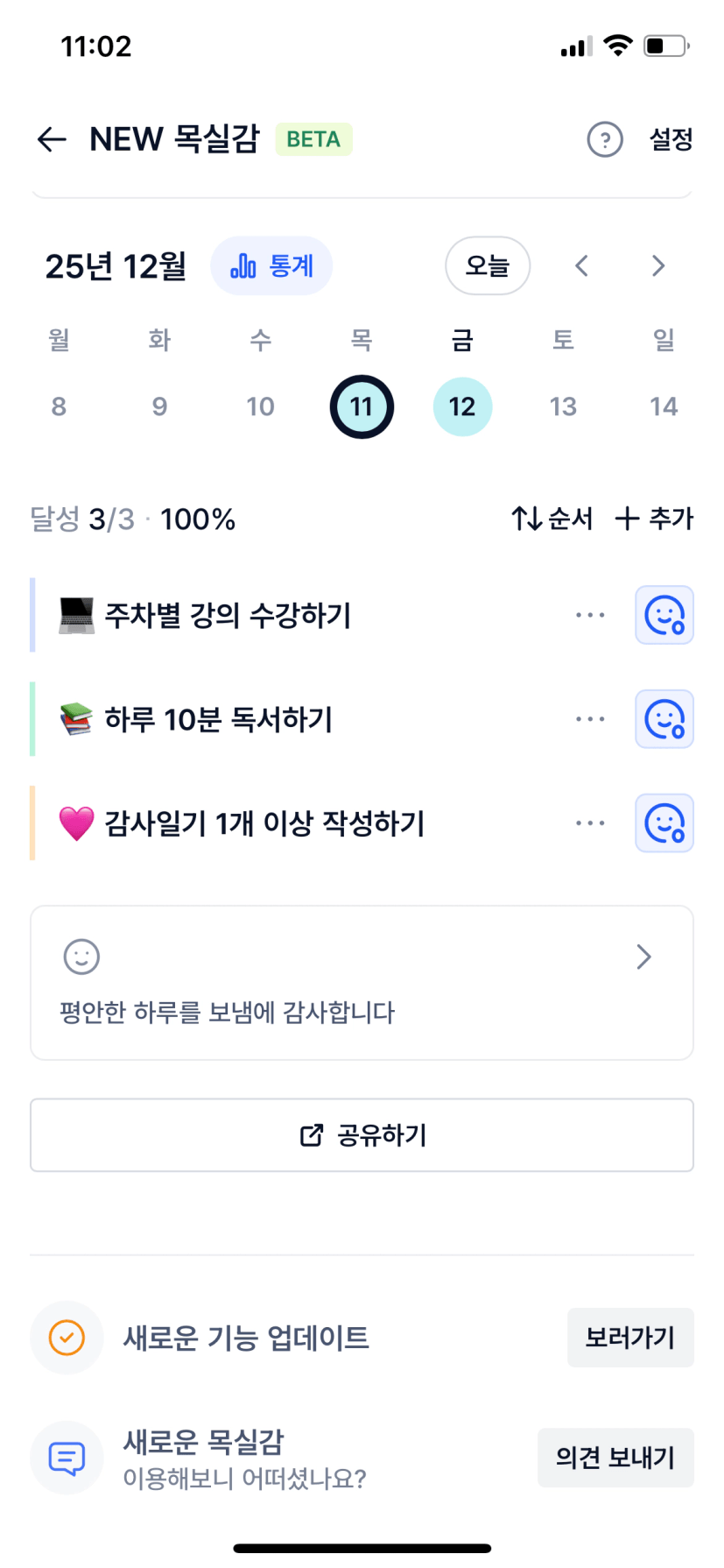Open 설정 settings

point(671,139)
